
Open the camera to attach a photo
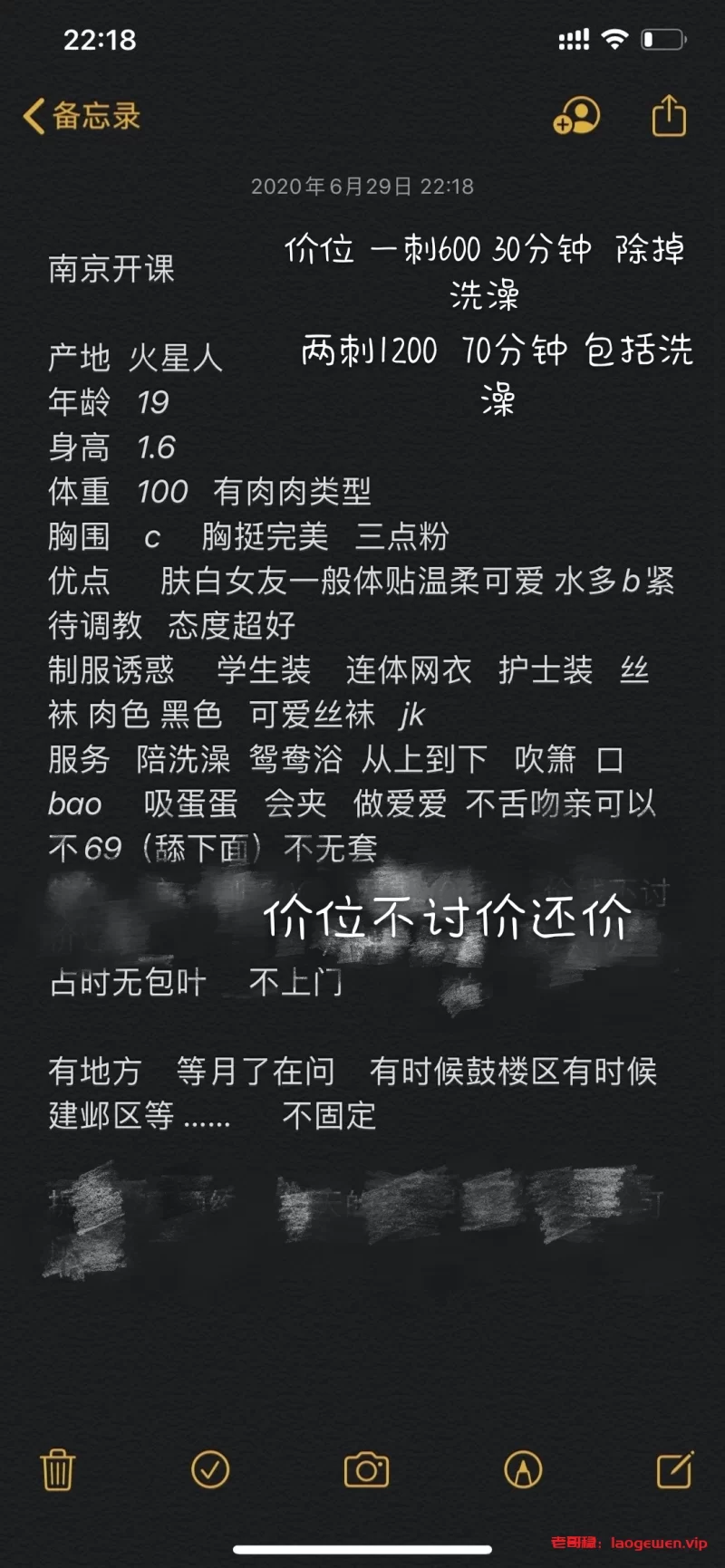point(366,1469)
